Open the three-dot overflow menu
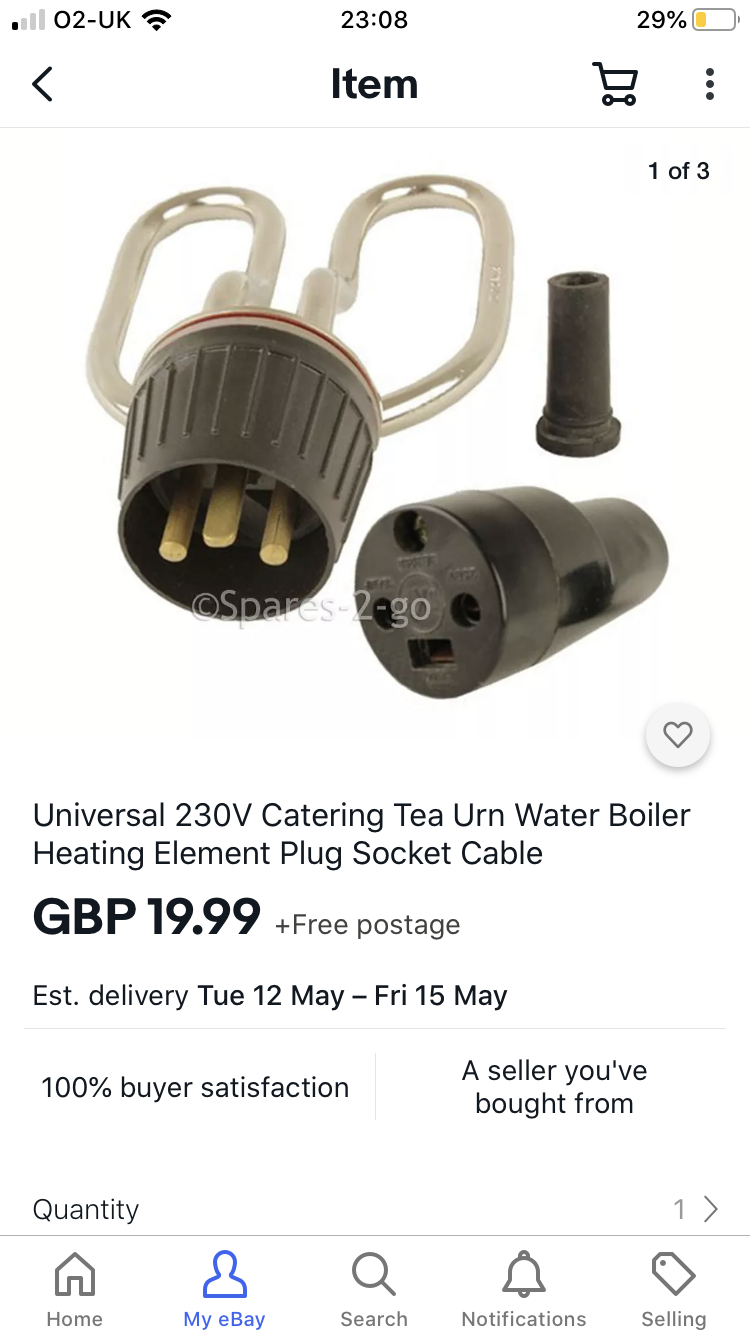The width and height of the screenshot is (750, 1334). (709, 84)
